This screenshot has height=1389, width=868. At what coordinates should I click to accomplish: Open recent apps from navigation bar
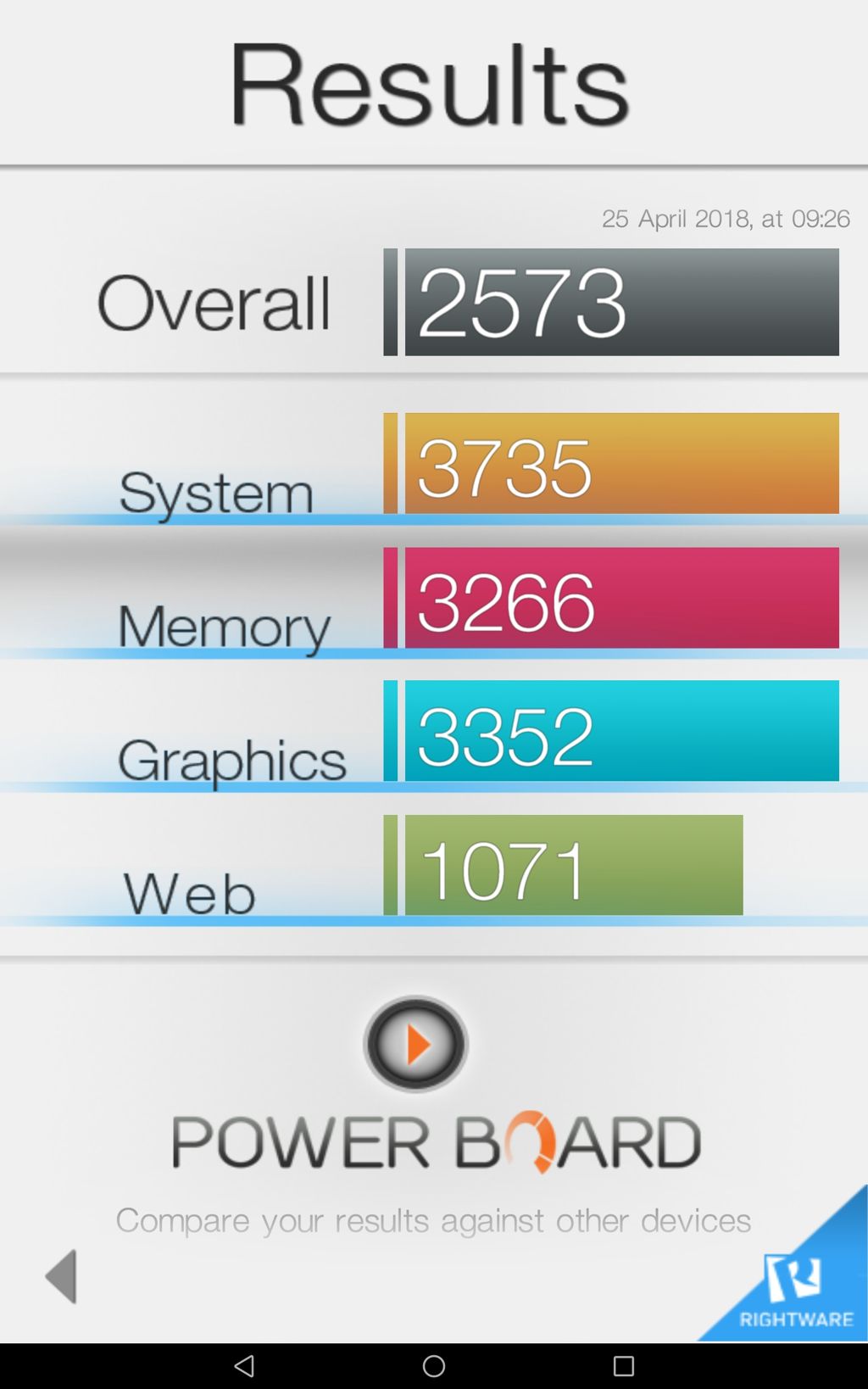point(624,1365)
